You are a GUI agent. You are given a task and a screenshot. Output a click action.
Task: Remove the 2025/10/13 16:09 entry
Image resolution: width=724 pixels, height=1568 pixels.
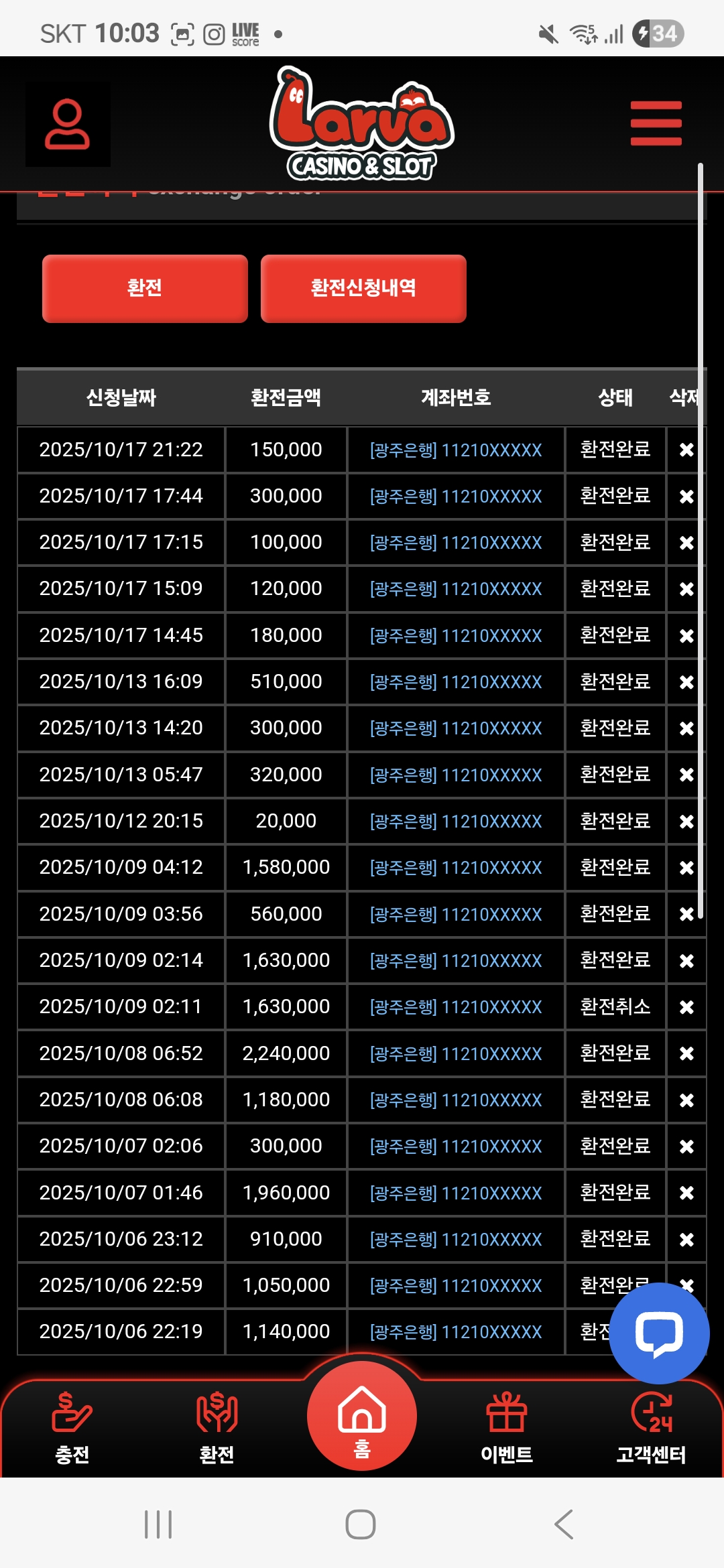[x=686, y=682]
